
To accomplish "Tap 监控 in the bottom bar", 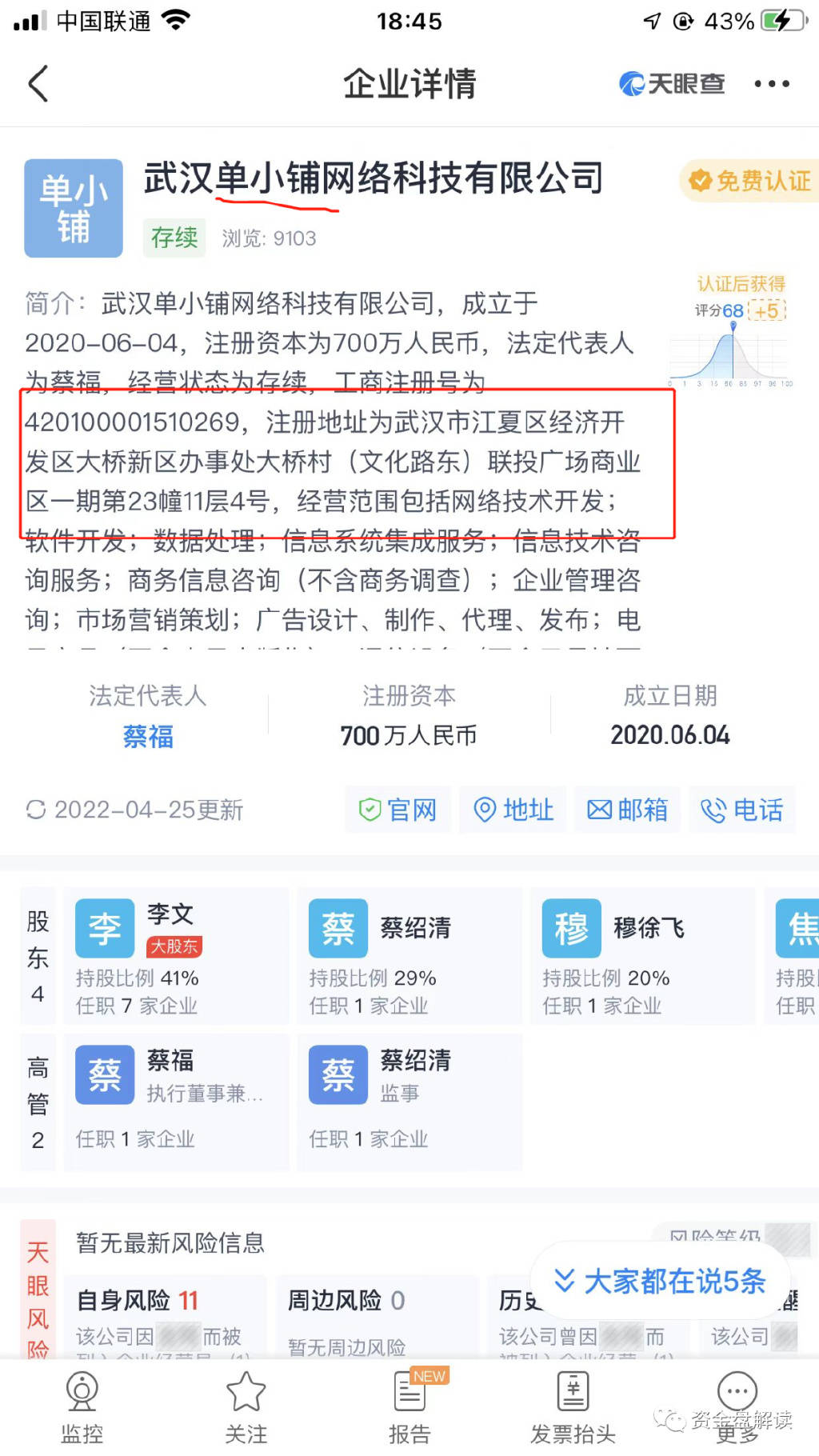I will pos(82,1406).
